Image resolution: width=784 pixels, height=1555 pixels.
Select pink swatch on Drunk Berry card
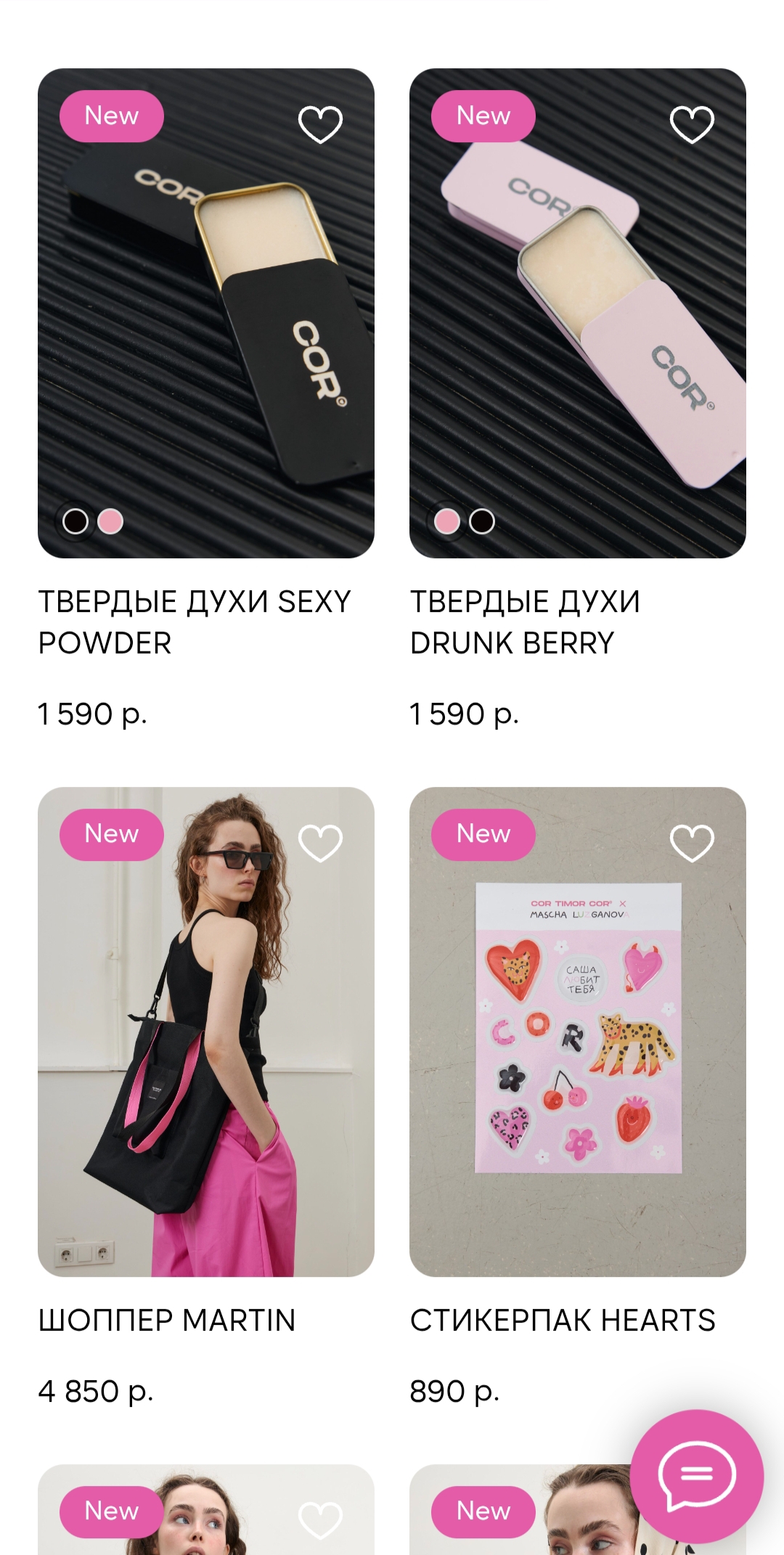(x=447, y=521)
